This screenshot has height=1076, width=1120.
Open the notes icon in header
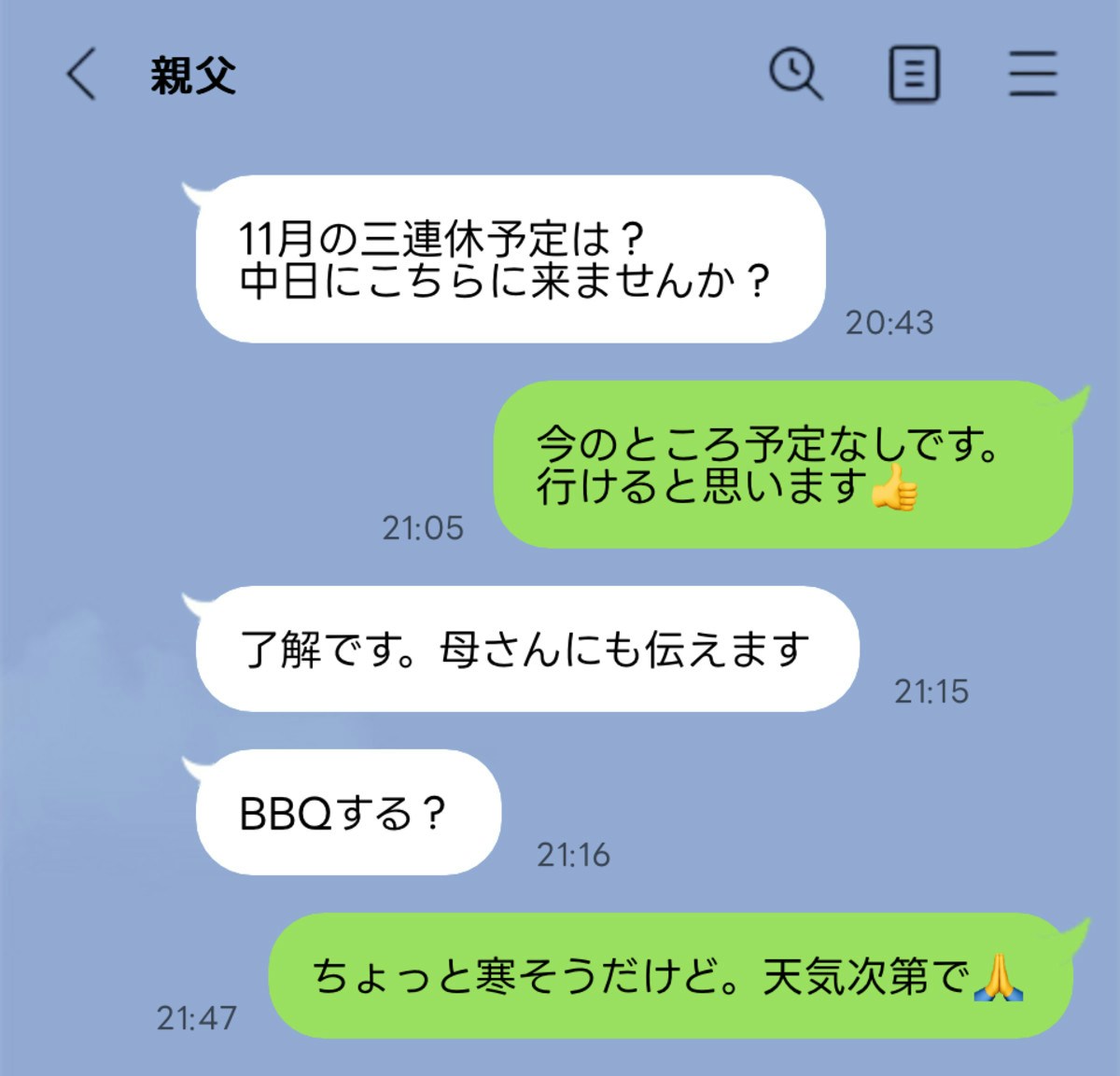tap(913, 75)
